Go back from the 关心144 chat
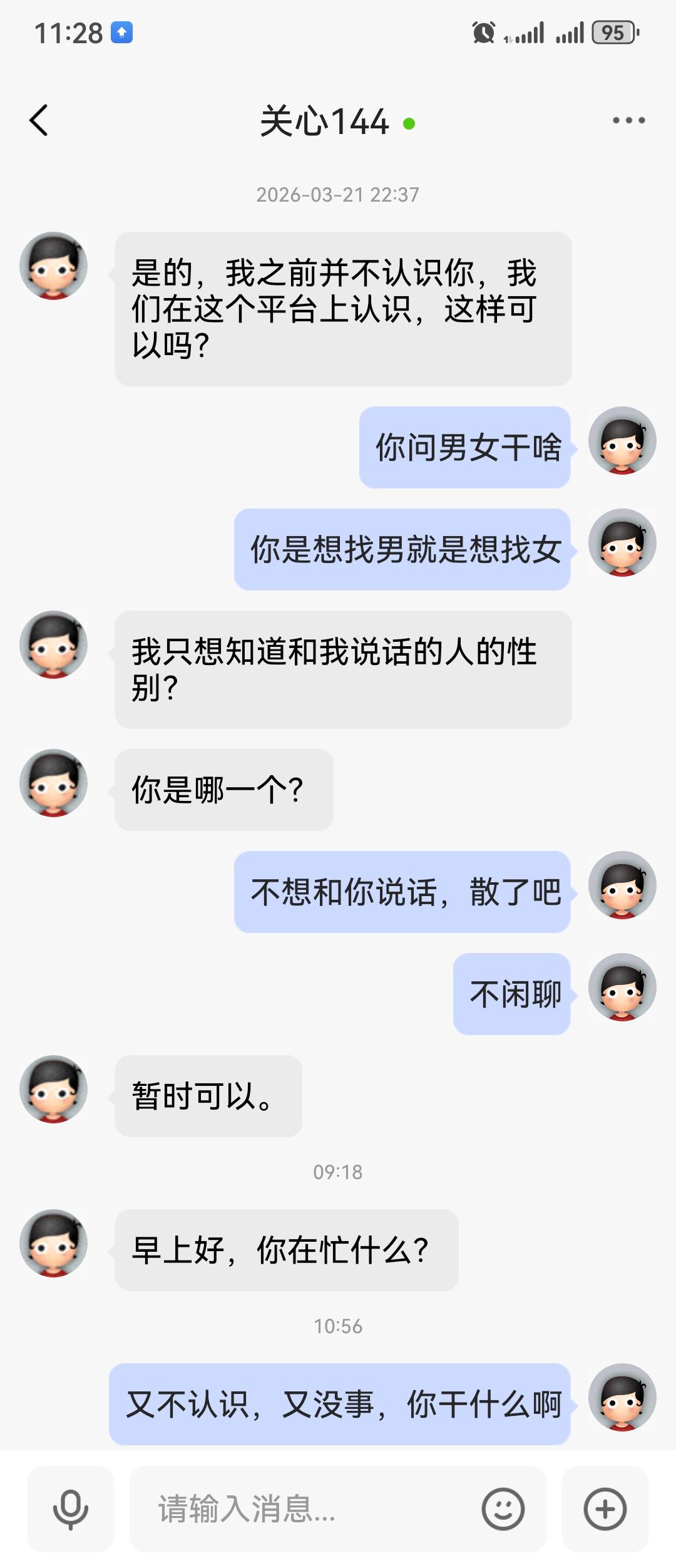 (39, 120)
